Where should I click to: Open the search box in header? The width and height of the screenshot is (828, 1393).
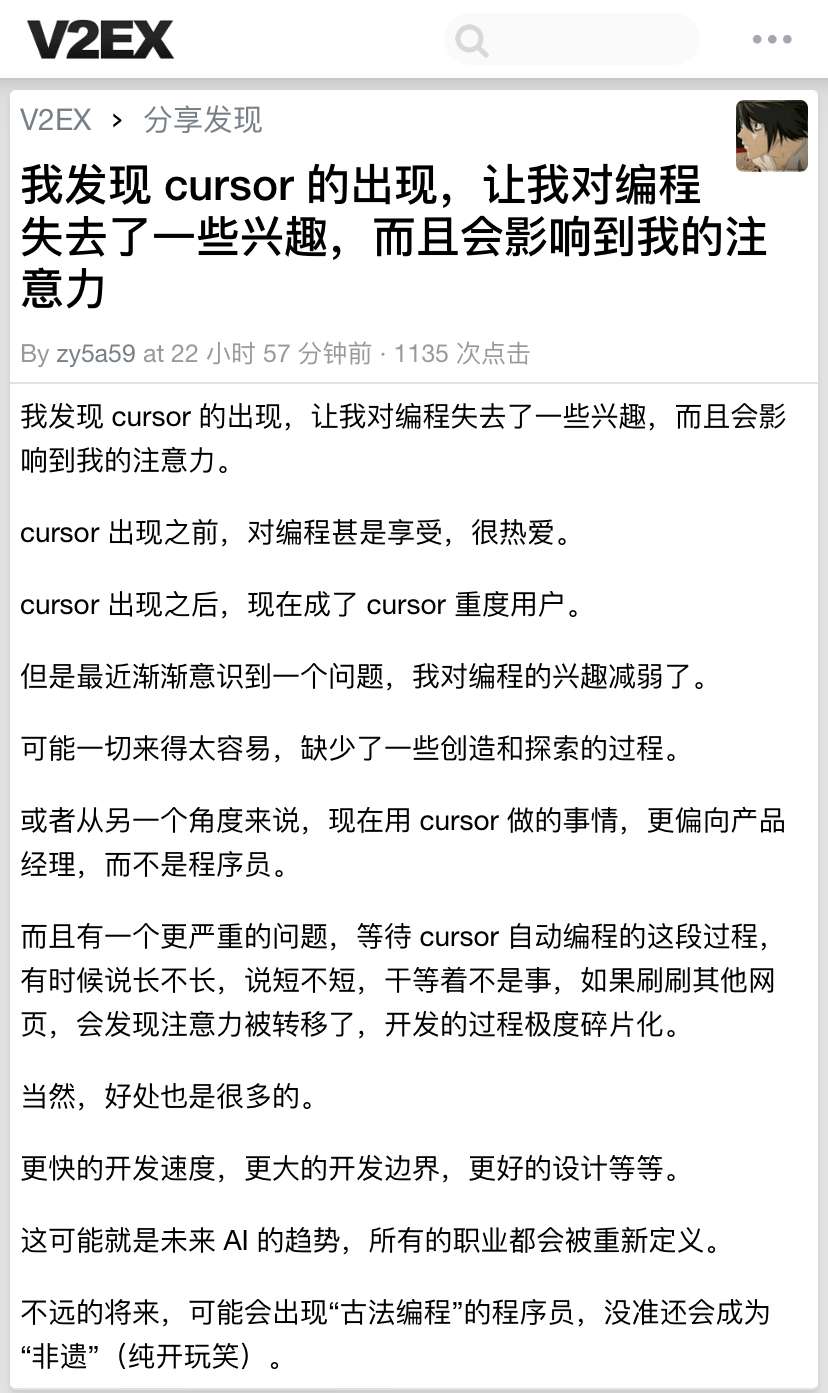point(572,40)
